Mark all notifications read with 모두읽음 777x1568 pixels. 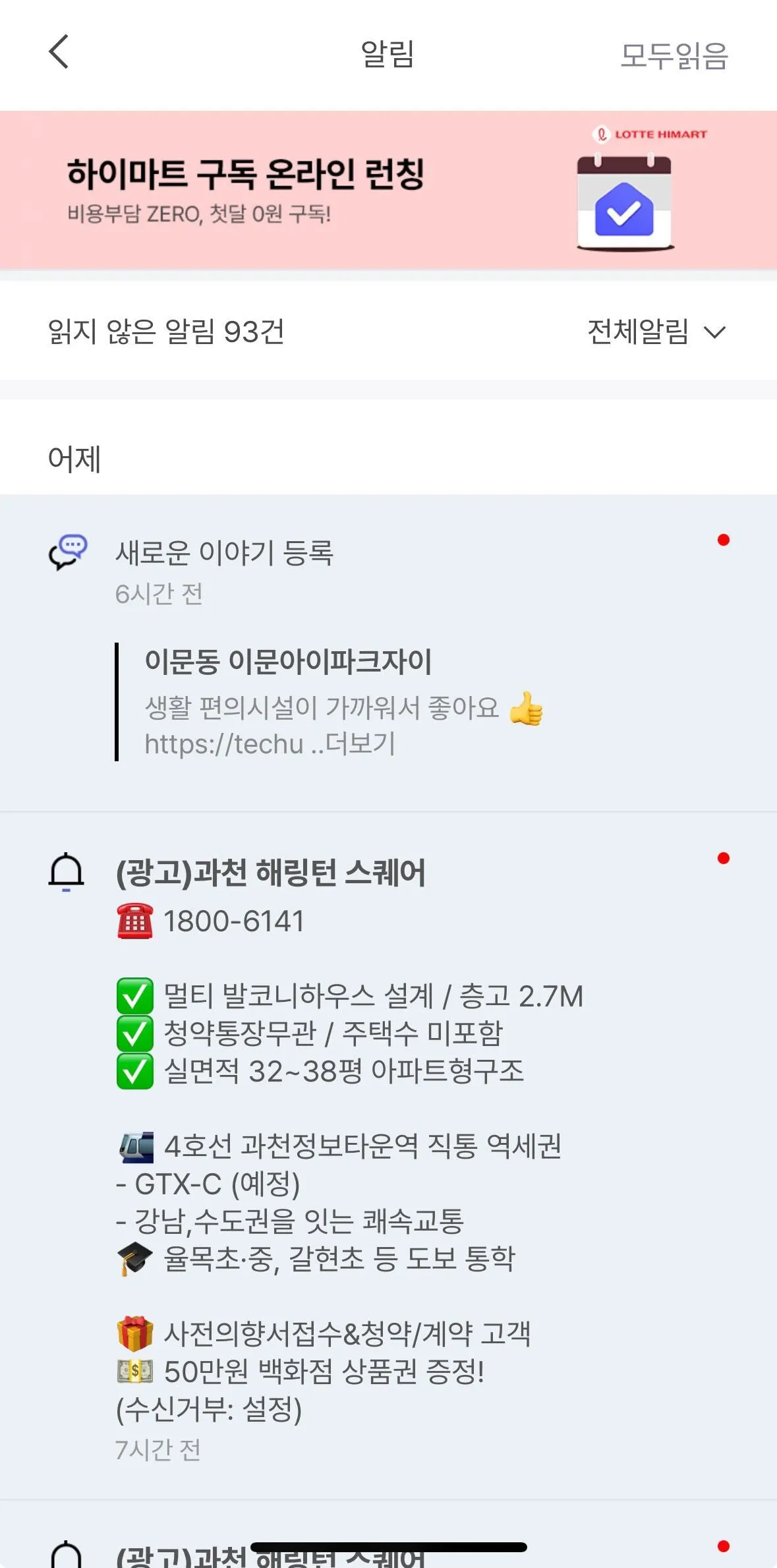674,55
